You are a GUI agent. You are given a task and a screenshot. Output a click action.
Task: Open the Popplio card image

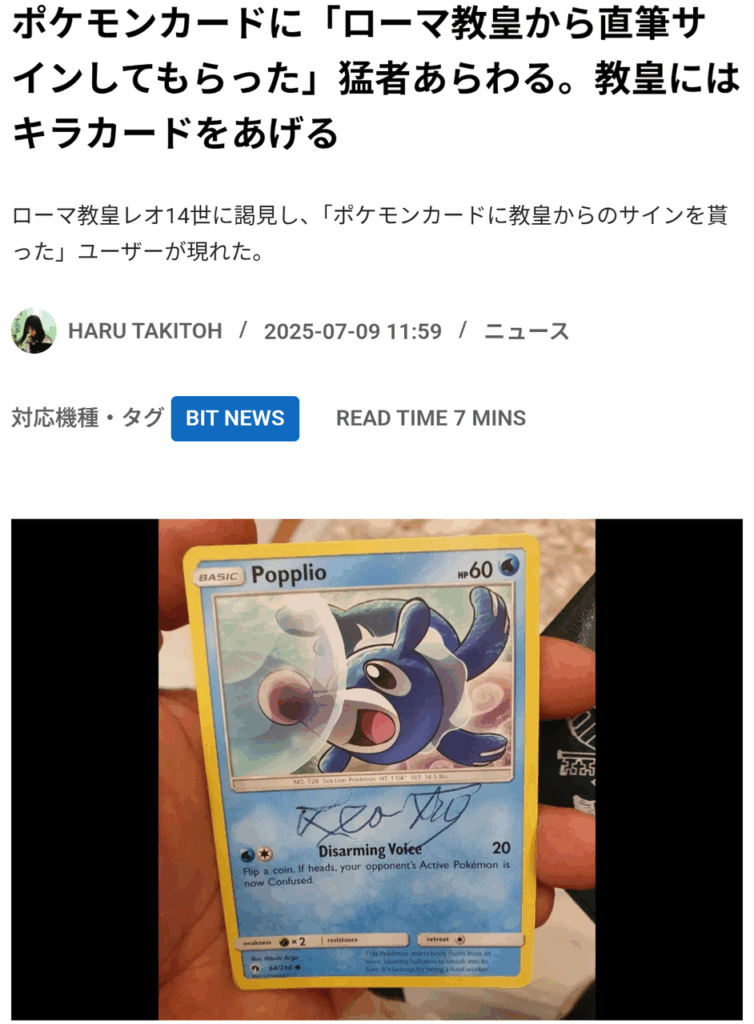(376, 768)
